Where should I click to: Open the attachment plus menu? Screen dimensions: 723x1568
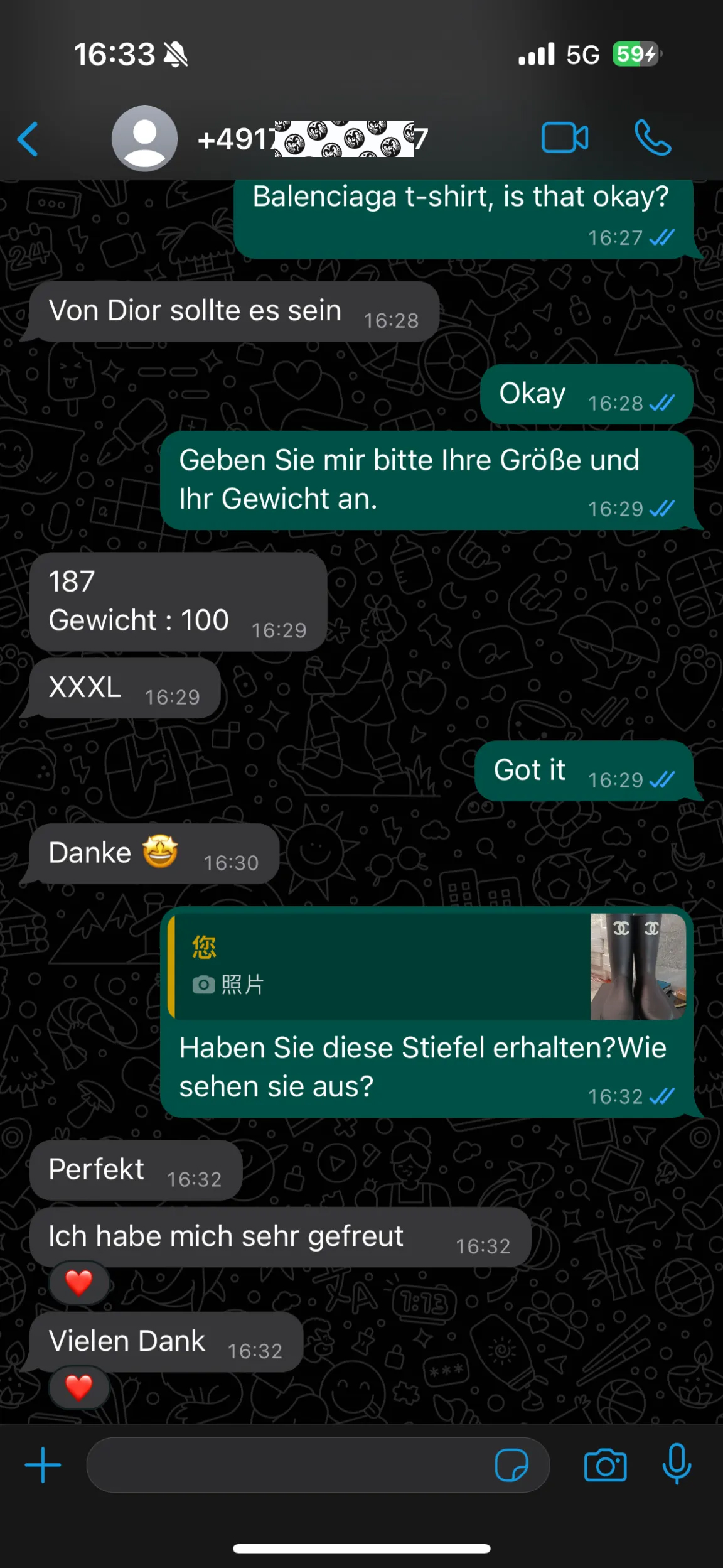(43, 1464)
